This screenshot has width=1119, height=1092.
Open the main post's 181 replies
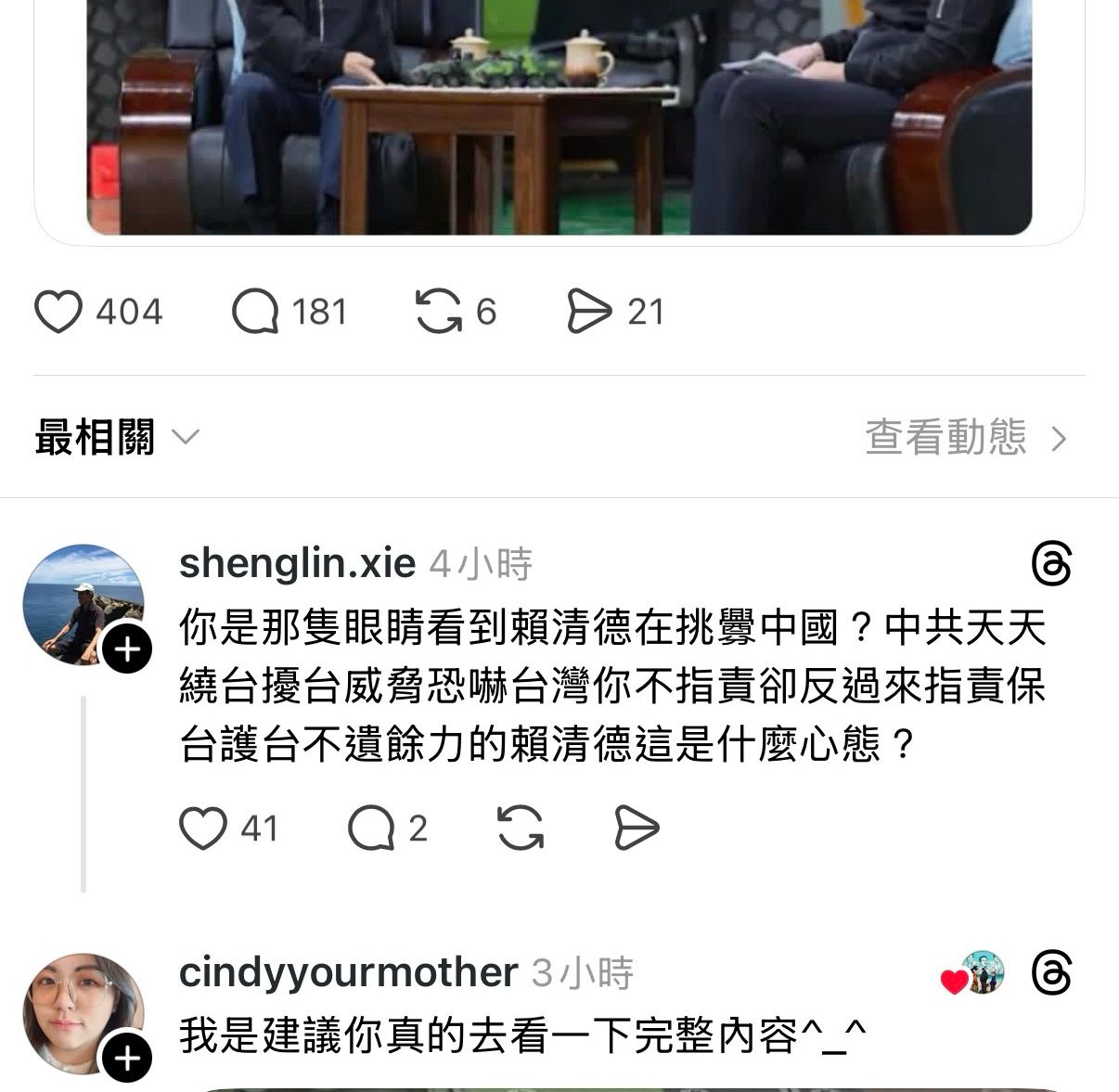255,312
